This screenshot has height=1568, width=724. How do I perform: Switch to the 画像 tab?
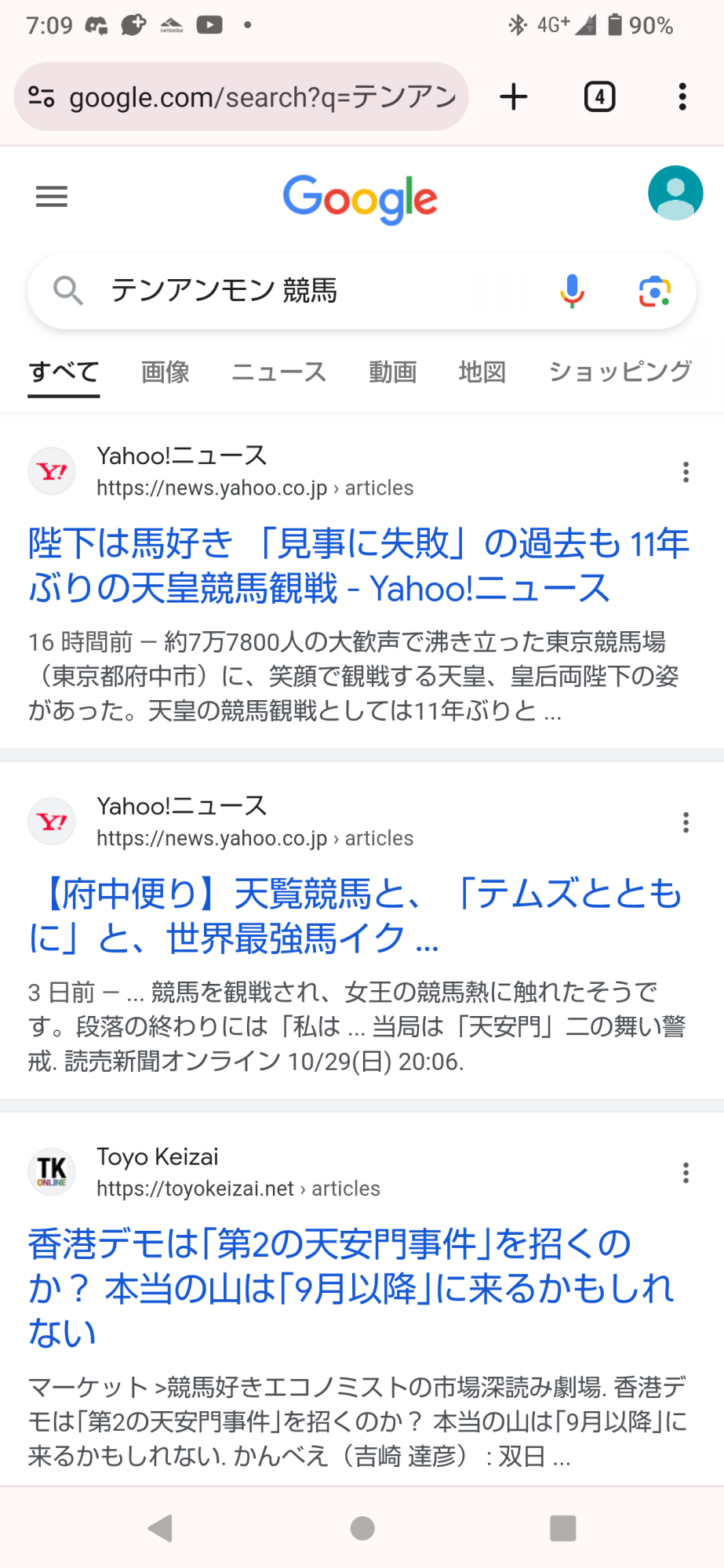click(x=166, y=372)
